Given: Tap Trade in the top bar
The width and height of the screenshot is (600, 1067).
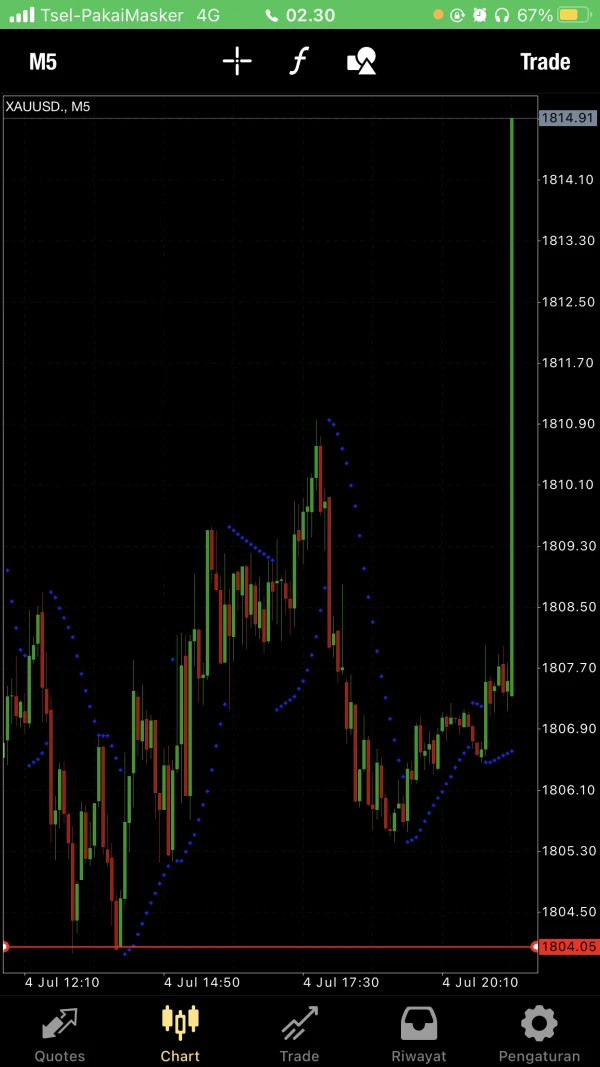Looking at the screenshot, I should point(545,62).
